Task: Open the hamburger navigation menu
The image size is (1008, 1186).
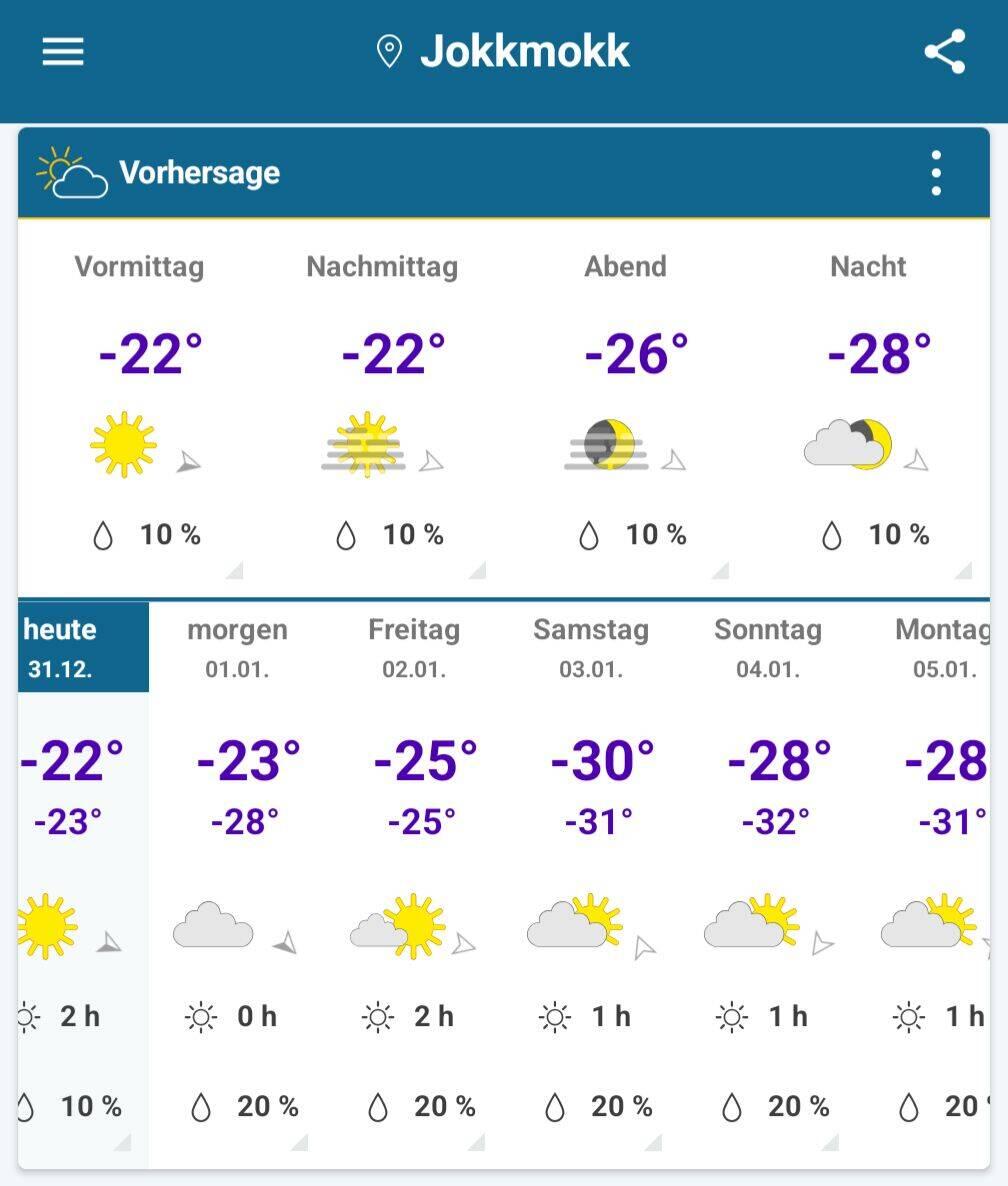Action: coord(62,52)
